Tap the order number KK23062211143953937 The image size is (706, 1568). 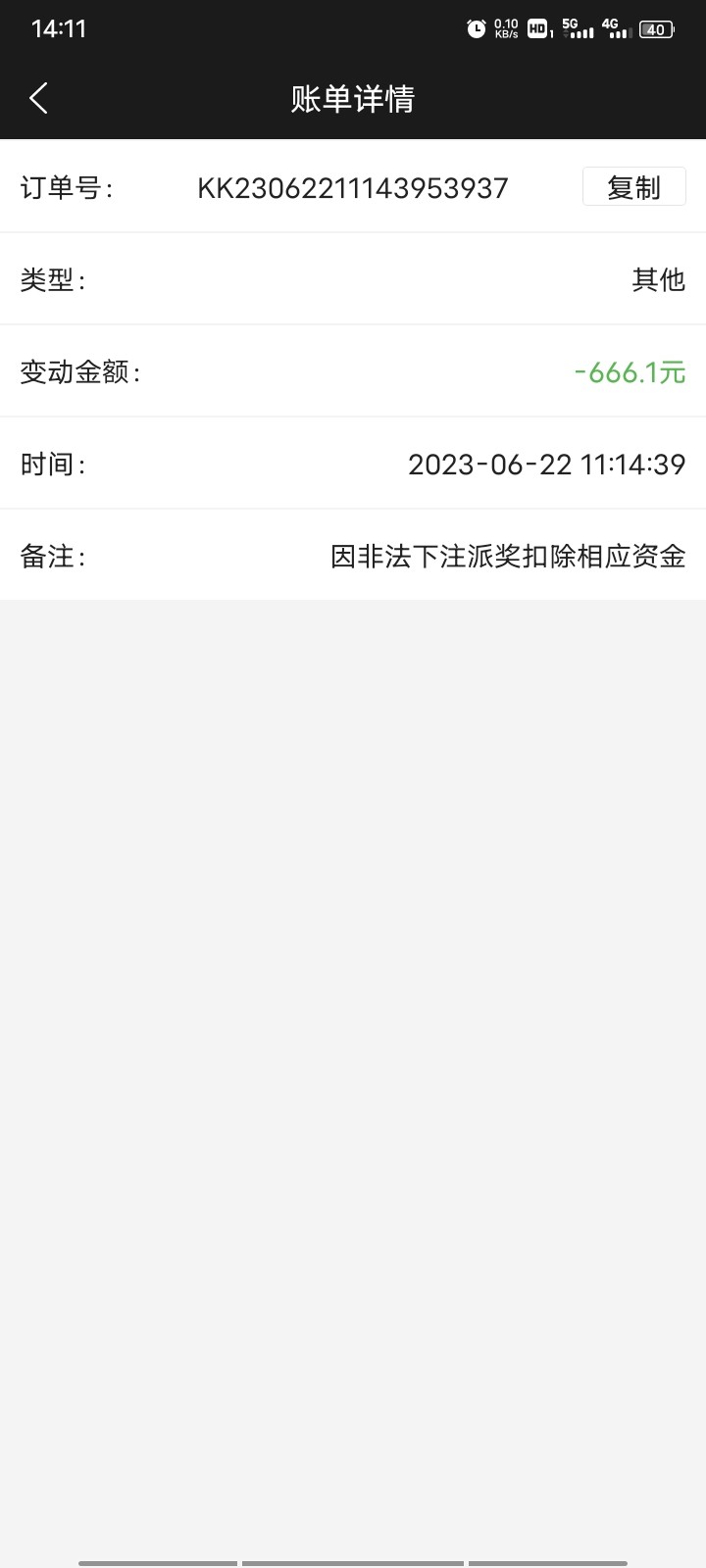(x=353, y=187)
